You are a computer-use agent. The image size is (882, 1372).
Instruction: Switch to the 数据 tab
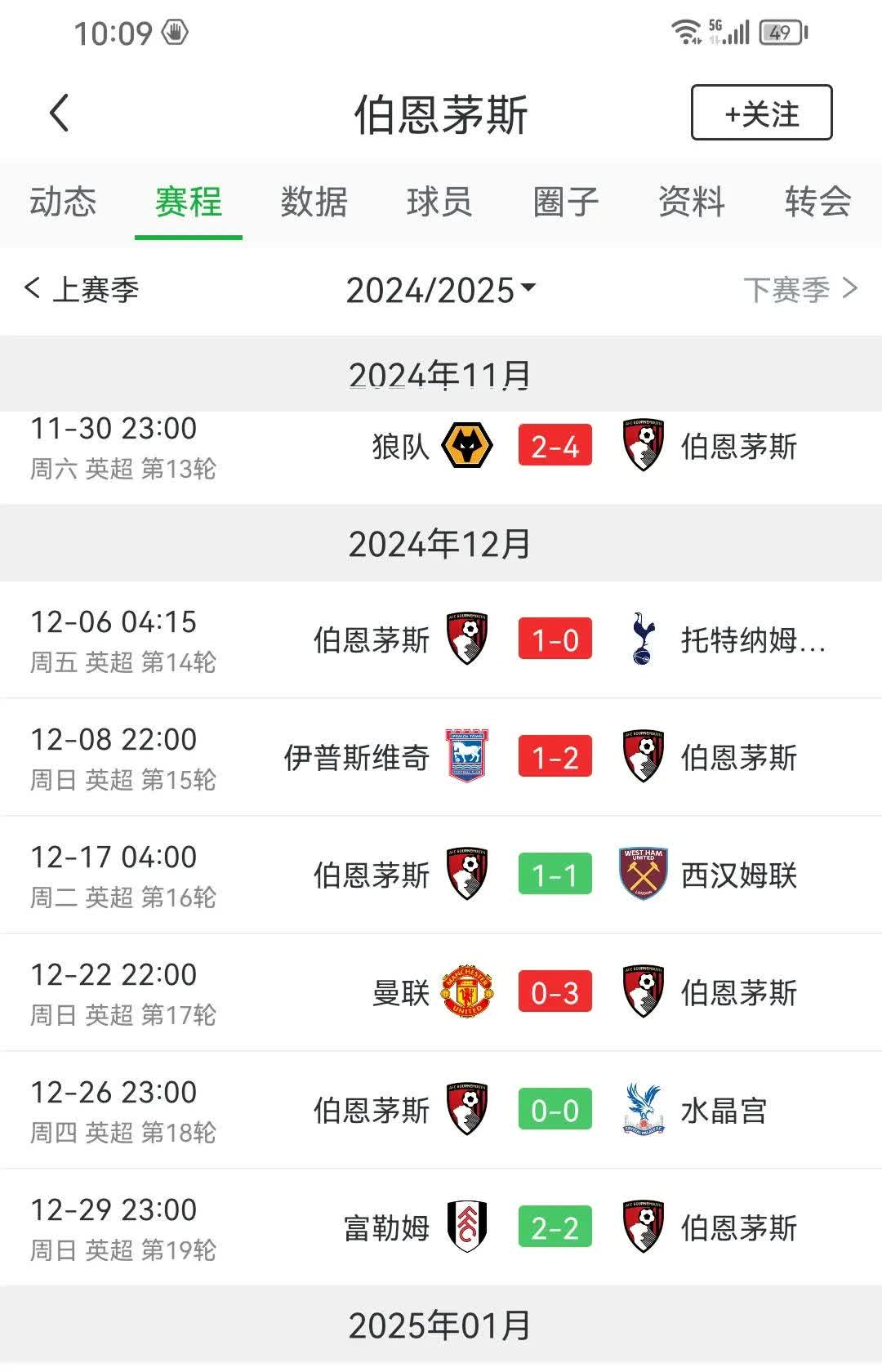[x=315, y=203]
